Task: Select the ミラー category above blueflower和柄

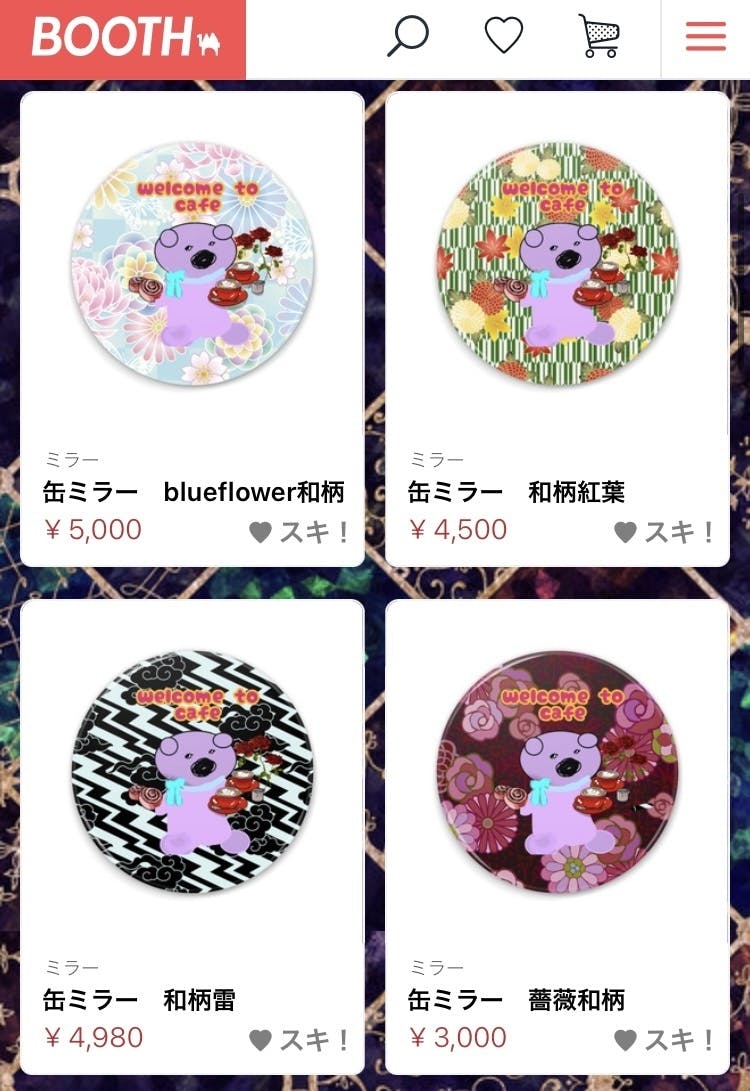Action: [71, 460]
